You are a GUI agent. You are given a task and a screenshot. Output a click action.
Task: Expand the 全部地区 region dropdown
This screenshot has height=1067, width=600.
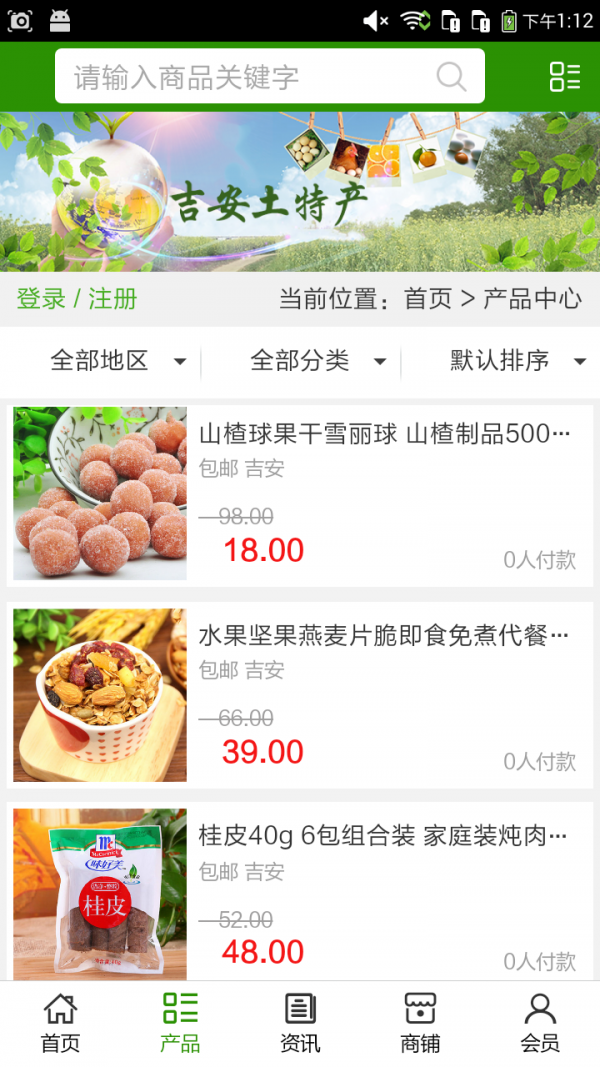pos(118,361)
